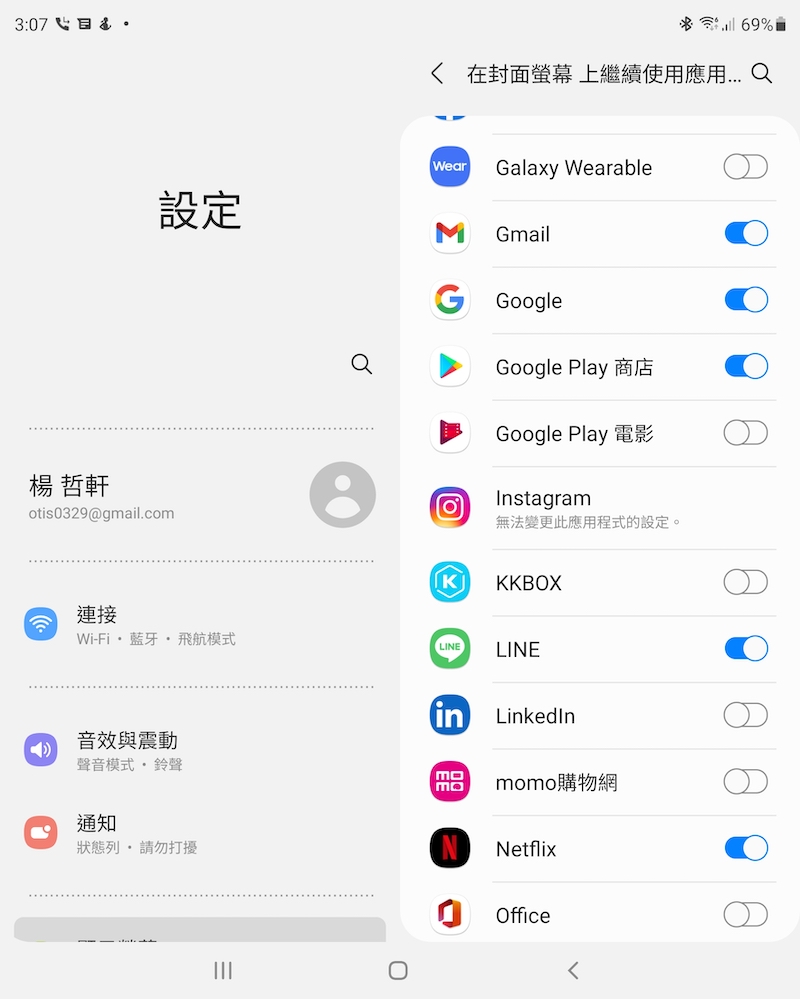
Task: Disable the LINE toggle
Action: 745,649
